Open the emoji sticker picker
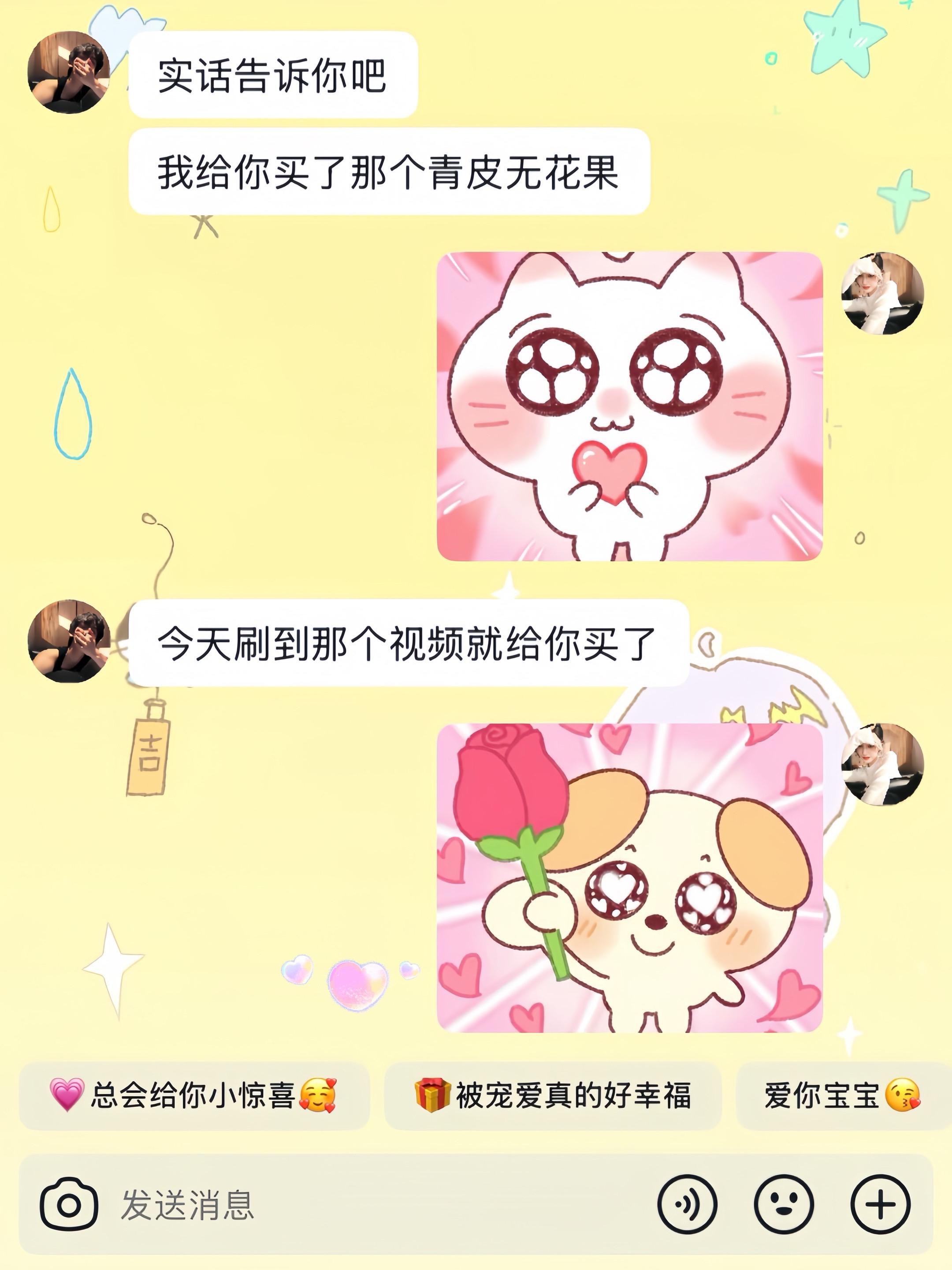 [x=783, y=1205]
